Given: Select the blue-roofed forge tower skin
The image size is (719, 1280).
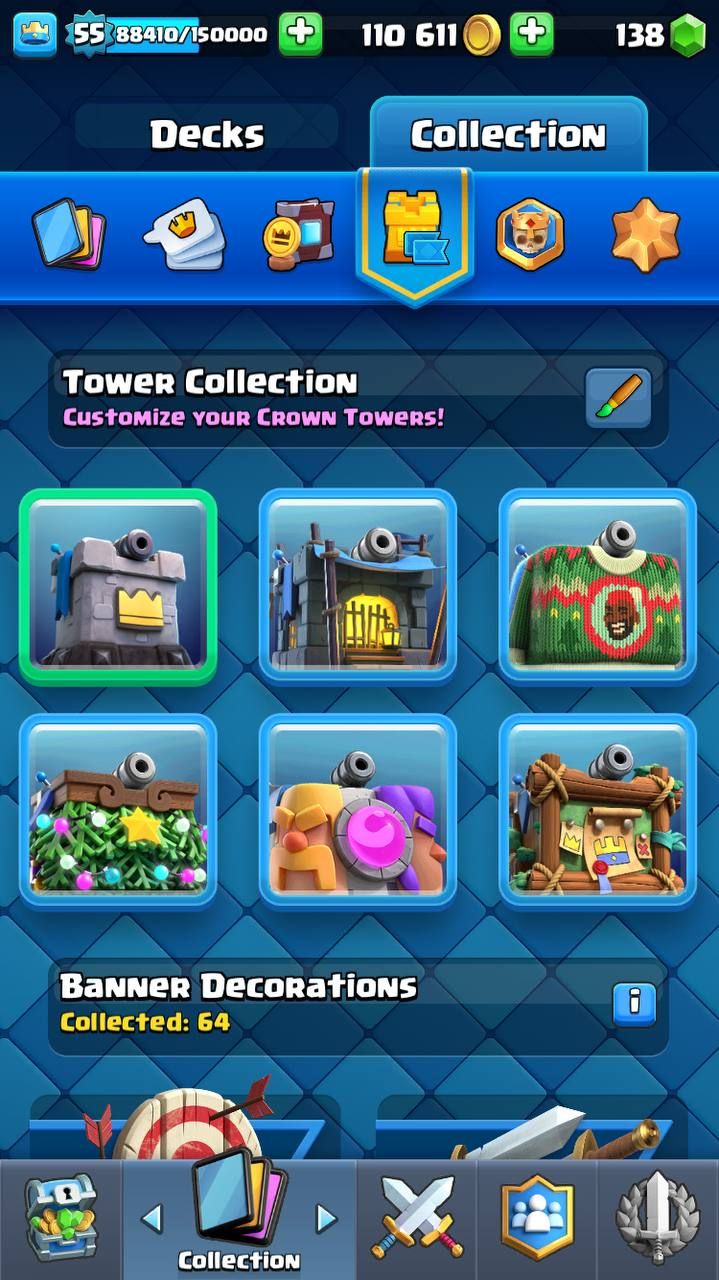Looking at the screenshot, I should pos(358,586).
